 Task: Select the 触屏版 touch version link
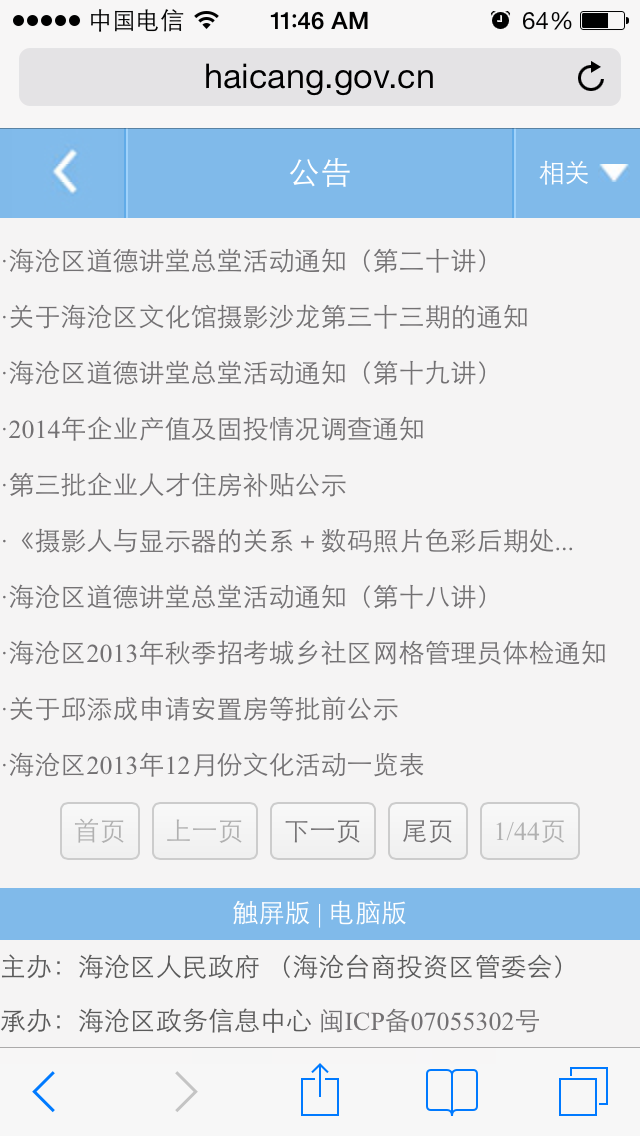271,913
